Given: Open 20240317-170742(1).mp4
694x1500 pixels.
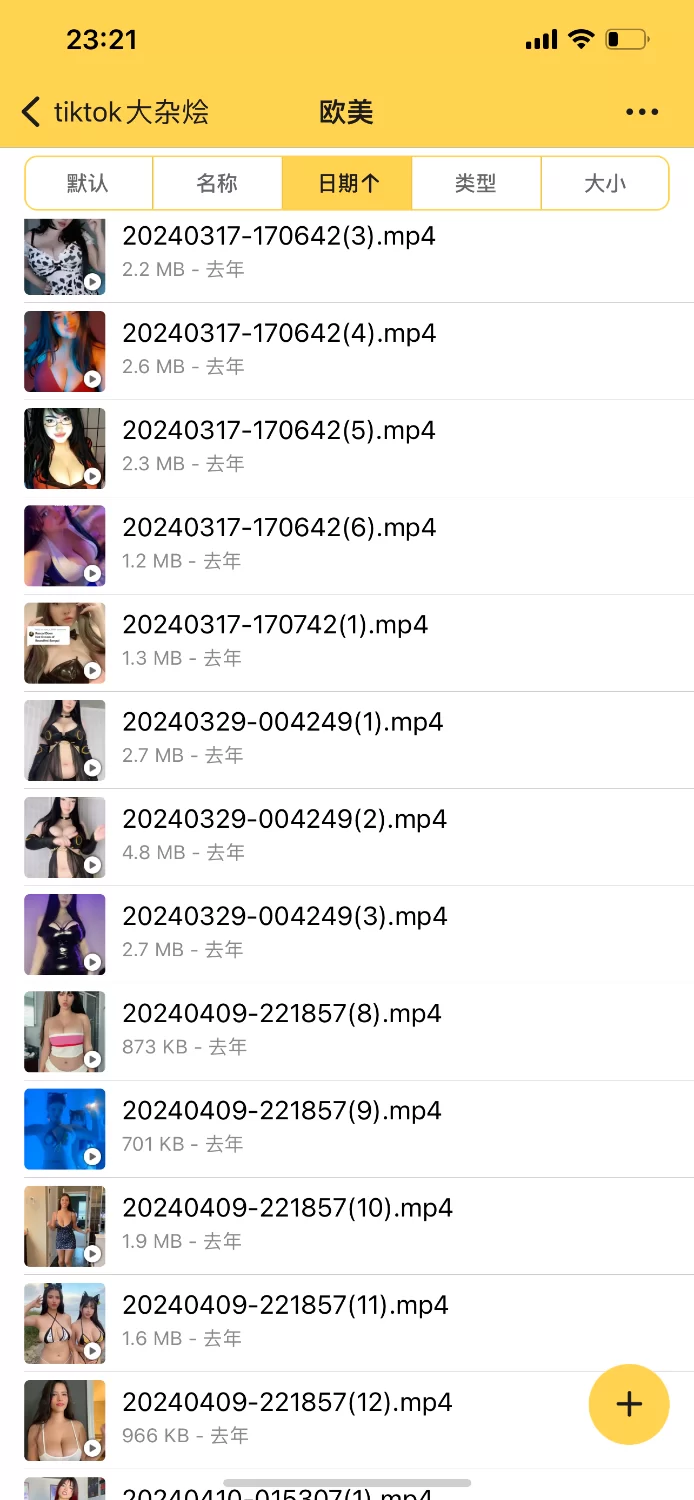Looking at the screenshot, I should click(275, 625).
